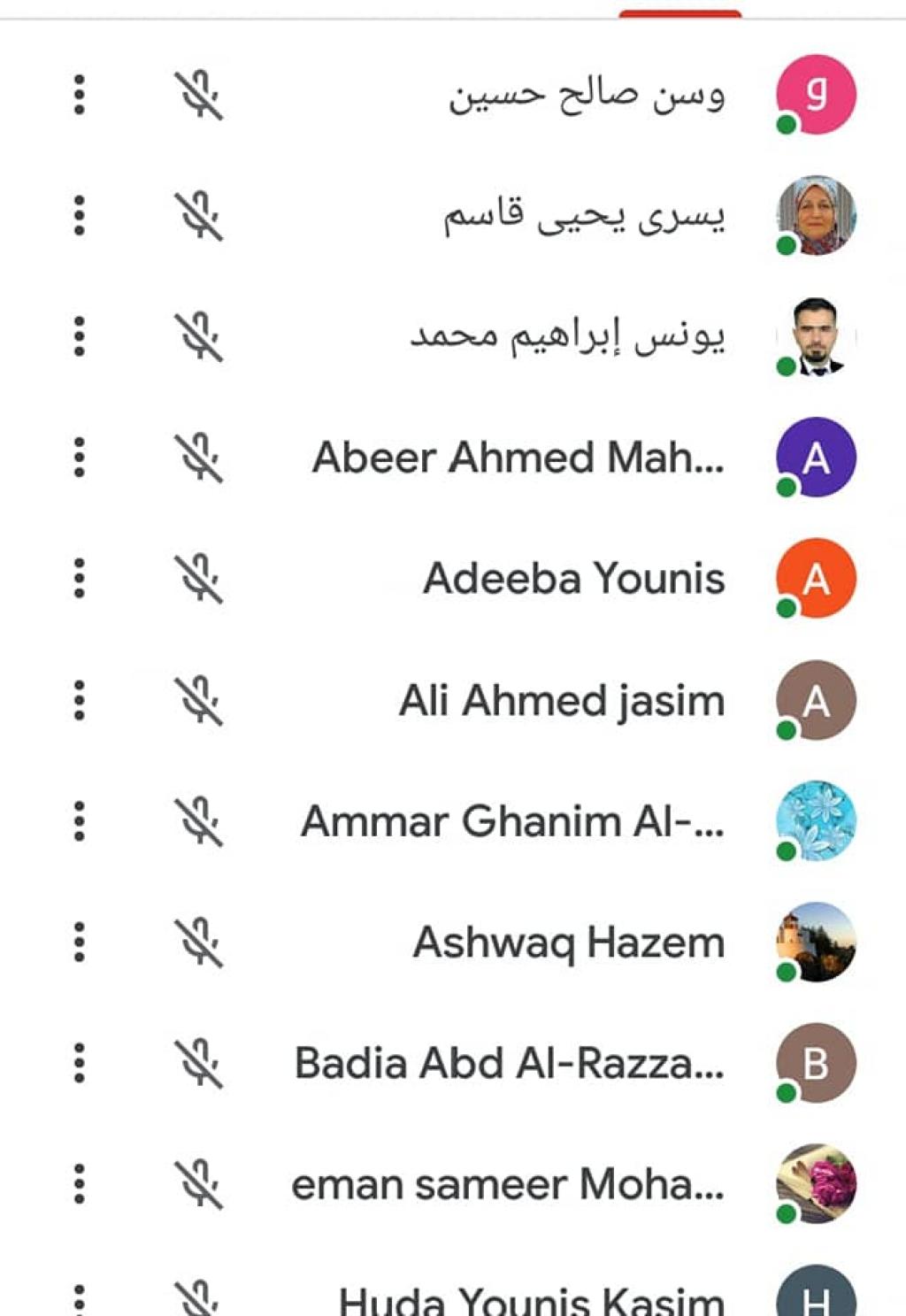This screenshot has height=1316, width=906.
Task: Tap muted mic icon for يسرى يحيى قاسم
Action: [x=199, y=216]
